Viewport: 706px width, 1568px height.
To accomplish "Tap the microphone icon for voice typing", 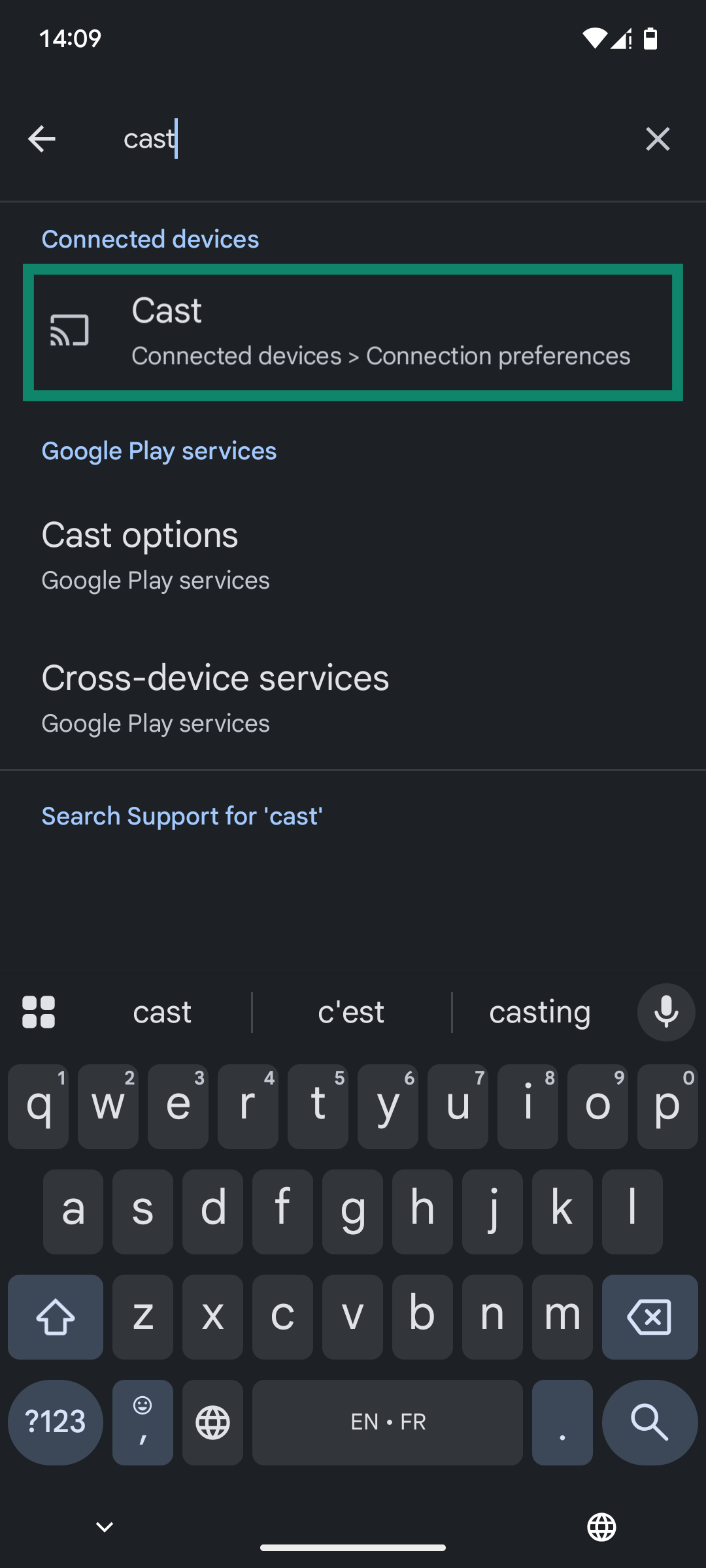I will pyautogui.click(x=665, y=1011).
